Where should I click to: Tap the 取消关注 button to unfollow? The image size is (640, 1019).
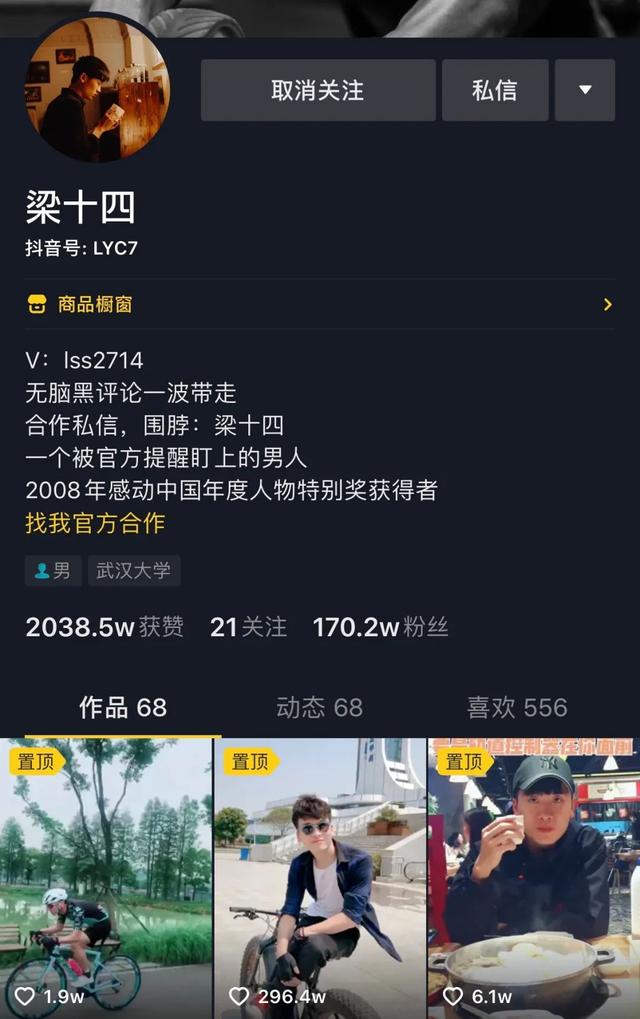[x=318, y=90]
